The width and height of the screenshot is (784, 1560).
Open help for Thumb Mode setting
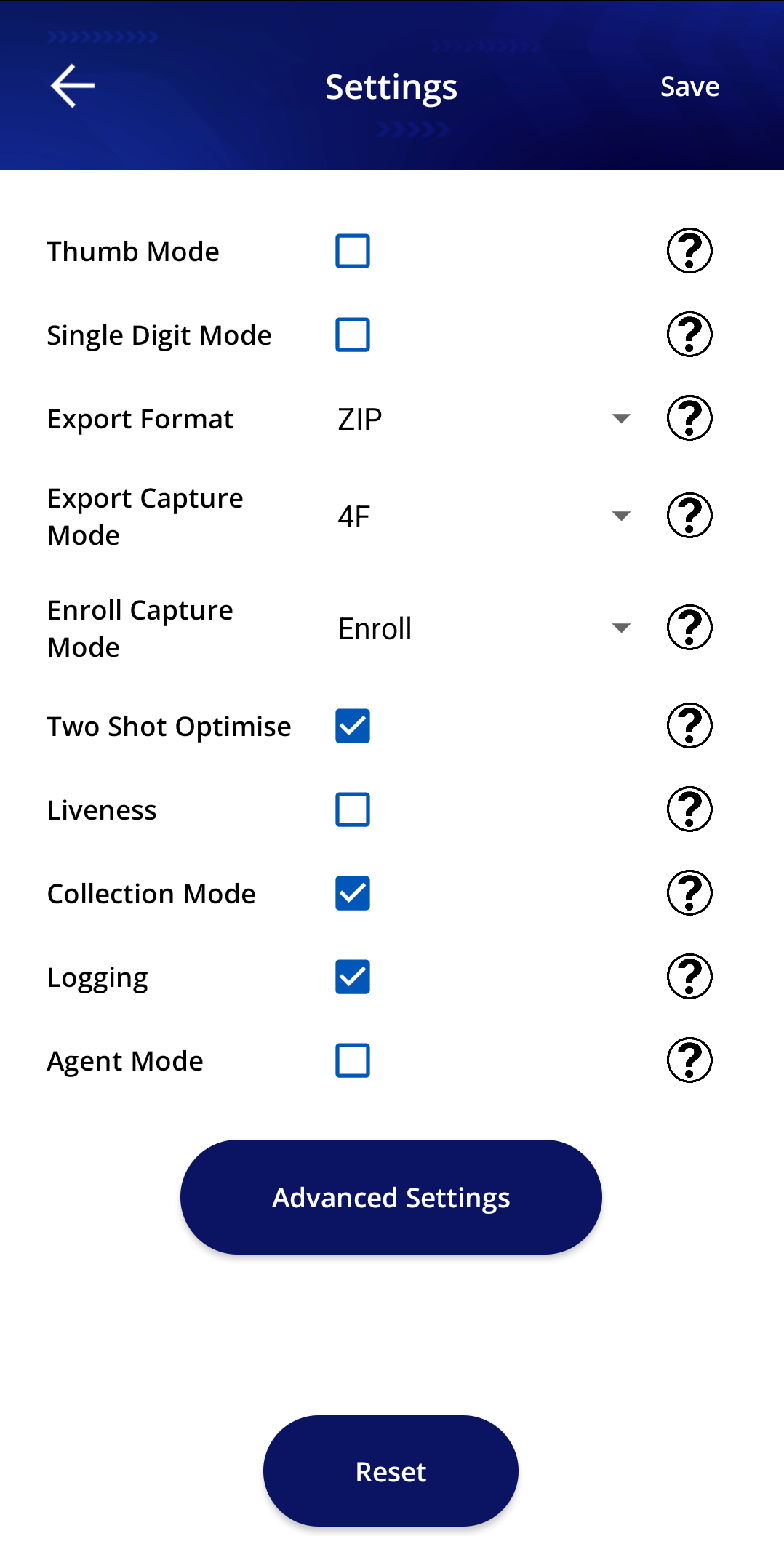click(689, 251)
